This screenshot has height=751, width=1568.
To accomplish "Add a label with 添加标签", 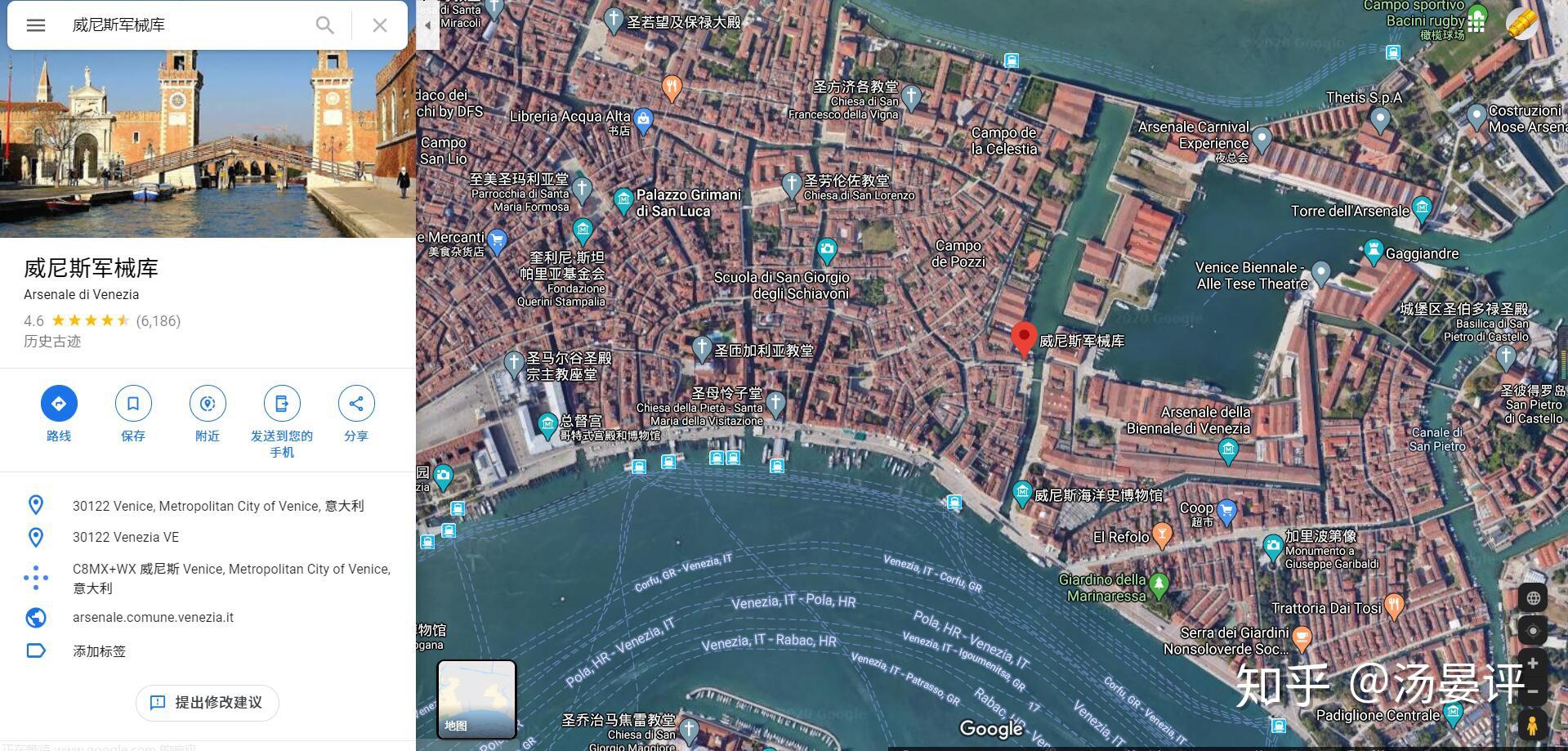I will tap(99, 651).
